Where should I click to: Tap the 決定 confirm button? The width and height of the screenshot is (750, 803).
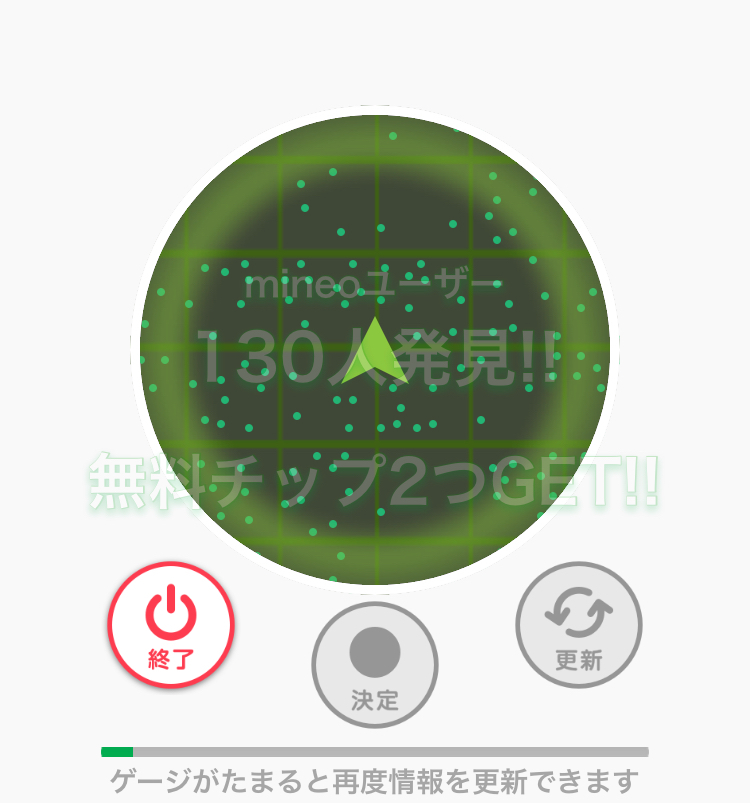pos(375,664)
